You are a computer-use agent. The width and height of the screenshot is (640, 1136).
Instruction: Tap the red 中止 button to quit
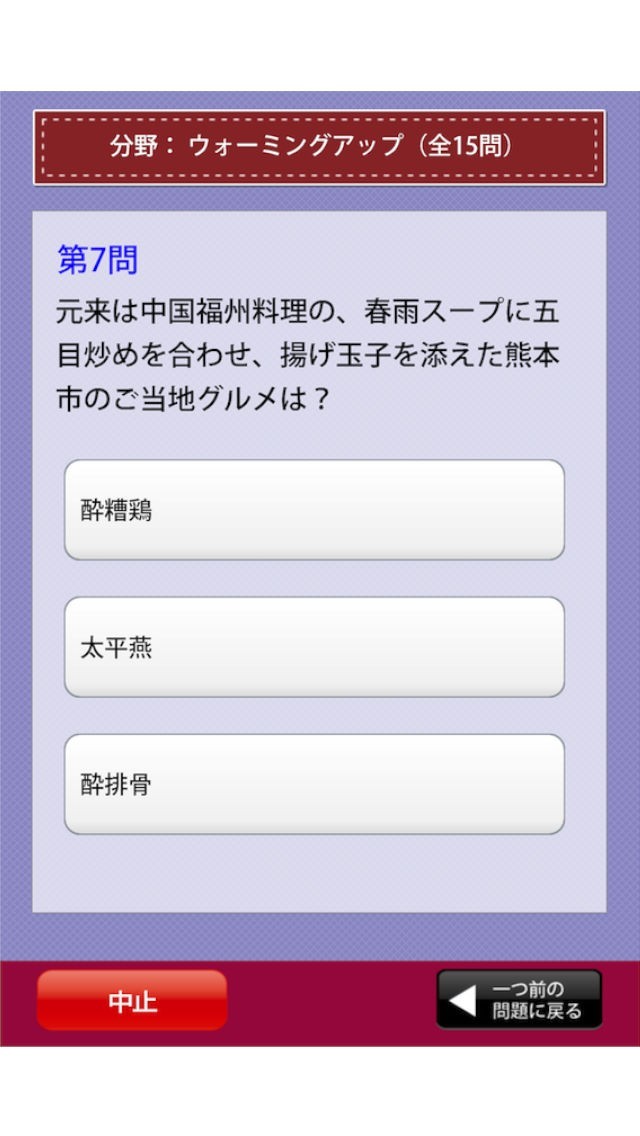pos(132,1000)
